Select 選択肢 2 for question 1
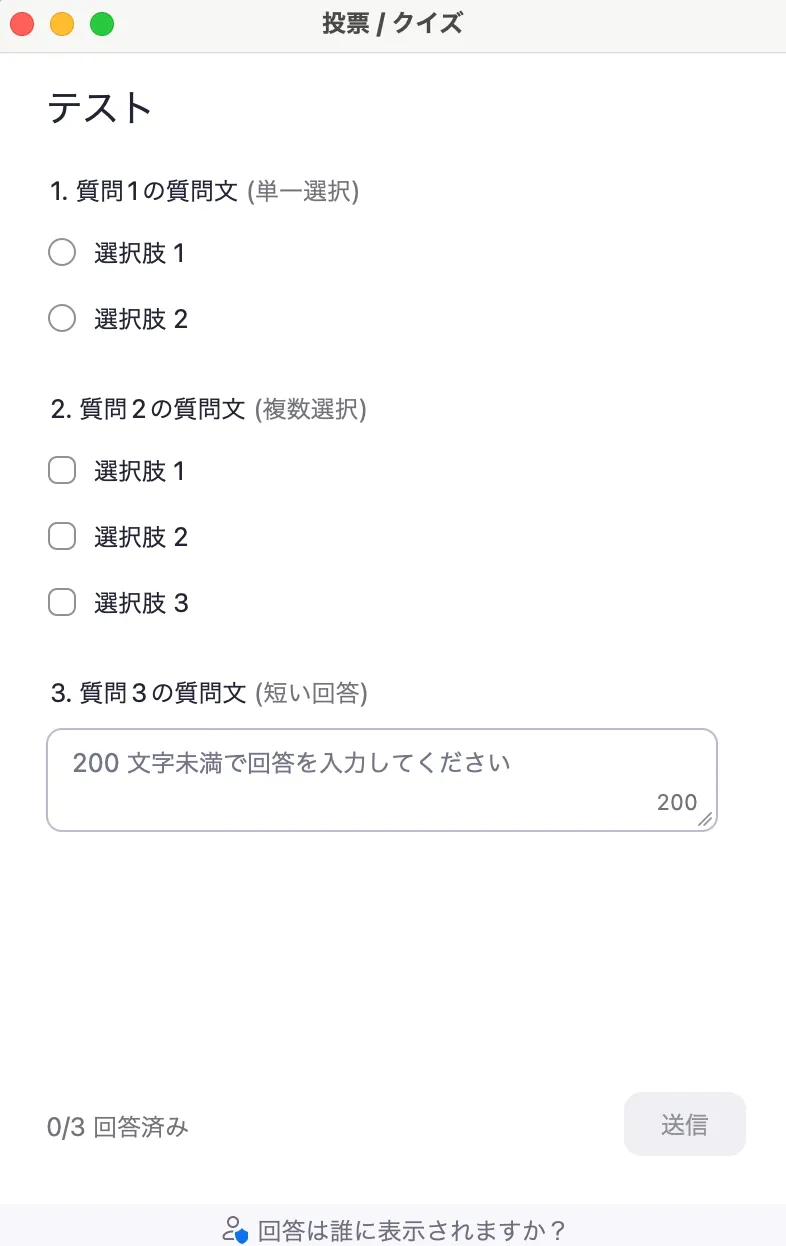The image size is (786, 1246). [61, 318]
